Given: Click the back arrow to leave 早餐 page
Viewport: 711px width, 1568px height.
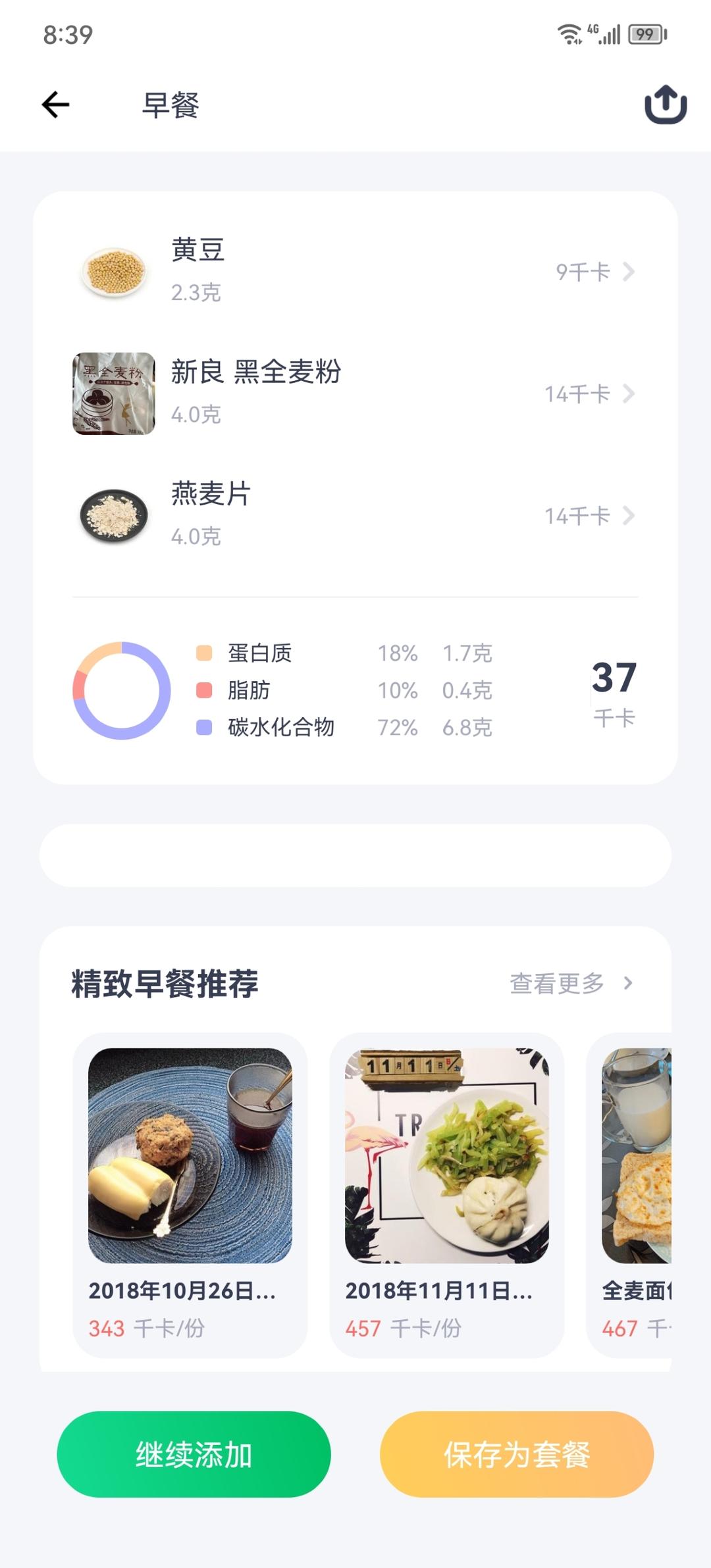Looking at the screenshot, I should pos(55,104).
